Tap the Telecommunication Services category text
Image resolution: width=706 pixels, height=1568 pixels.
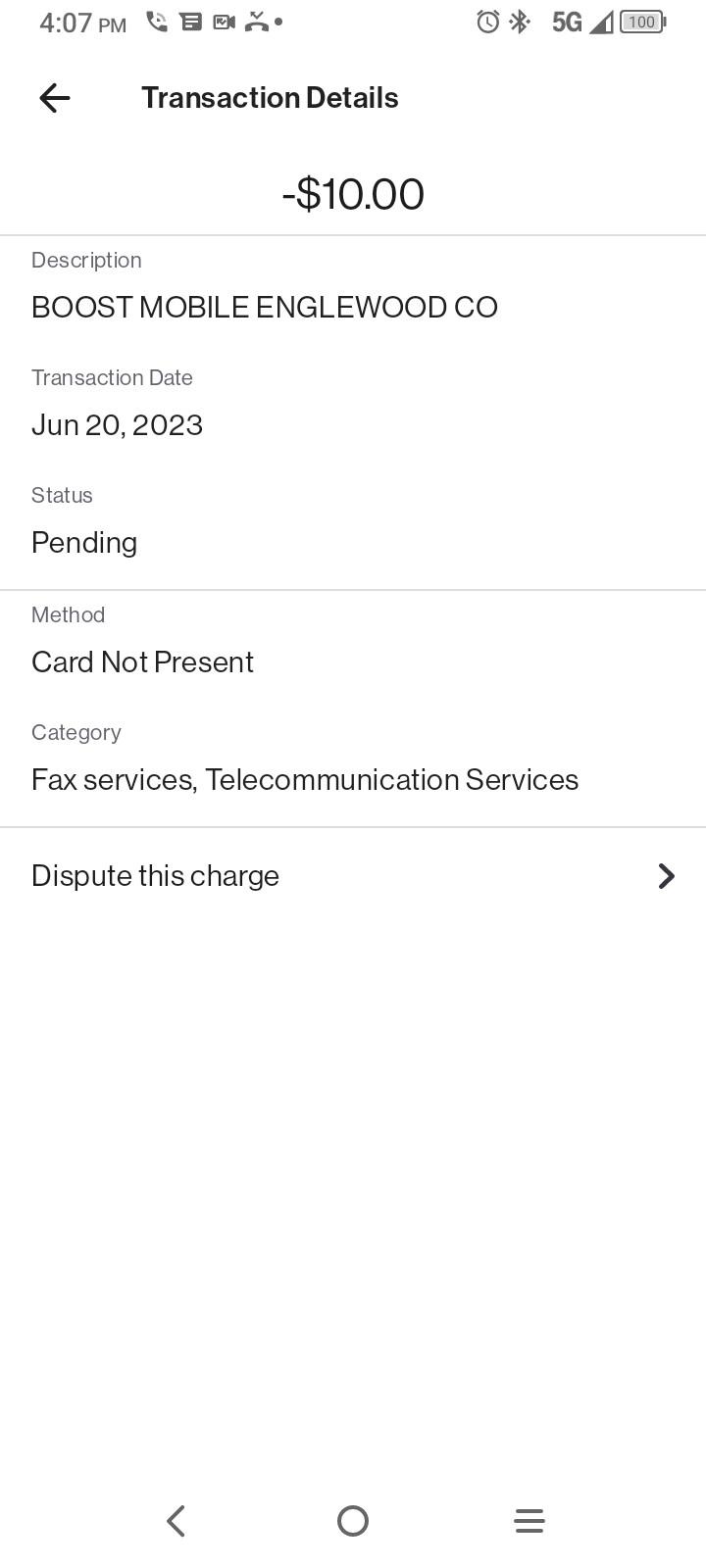click(x=392, y=779)
